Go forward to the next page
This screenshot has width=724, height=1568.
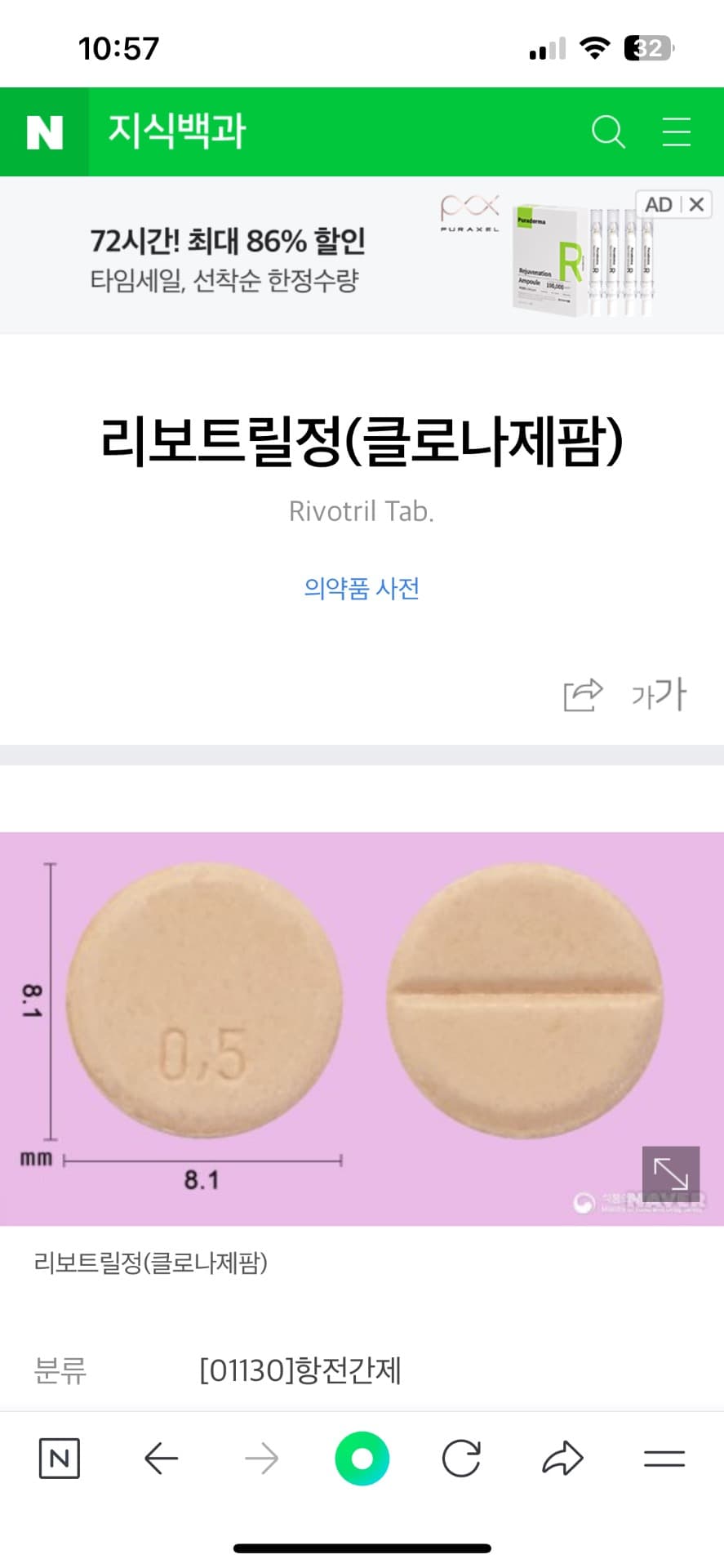point(261,1459)
